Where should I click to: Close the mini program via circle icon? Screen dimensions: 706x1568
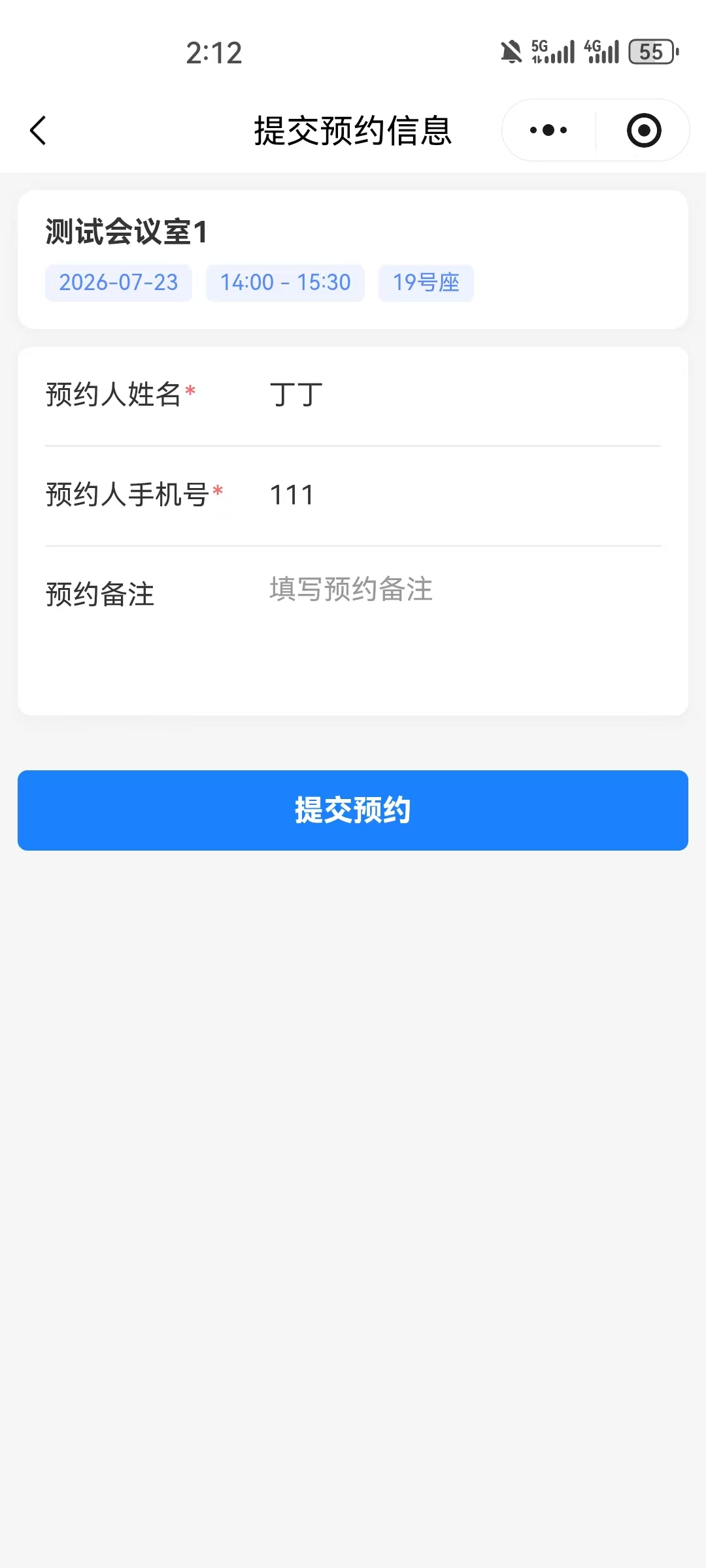644,130
